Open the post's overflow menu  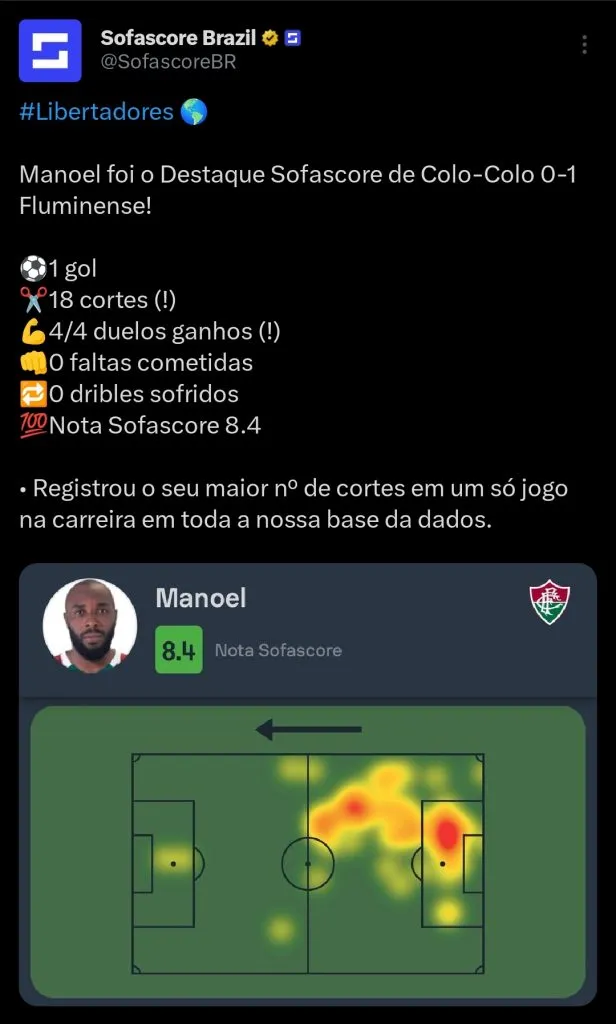[585, 46]
